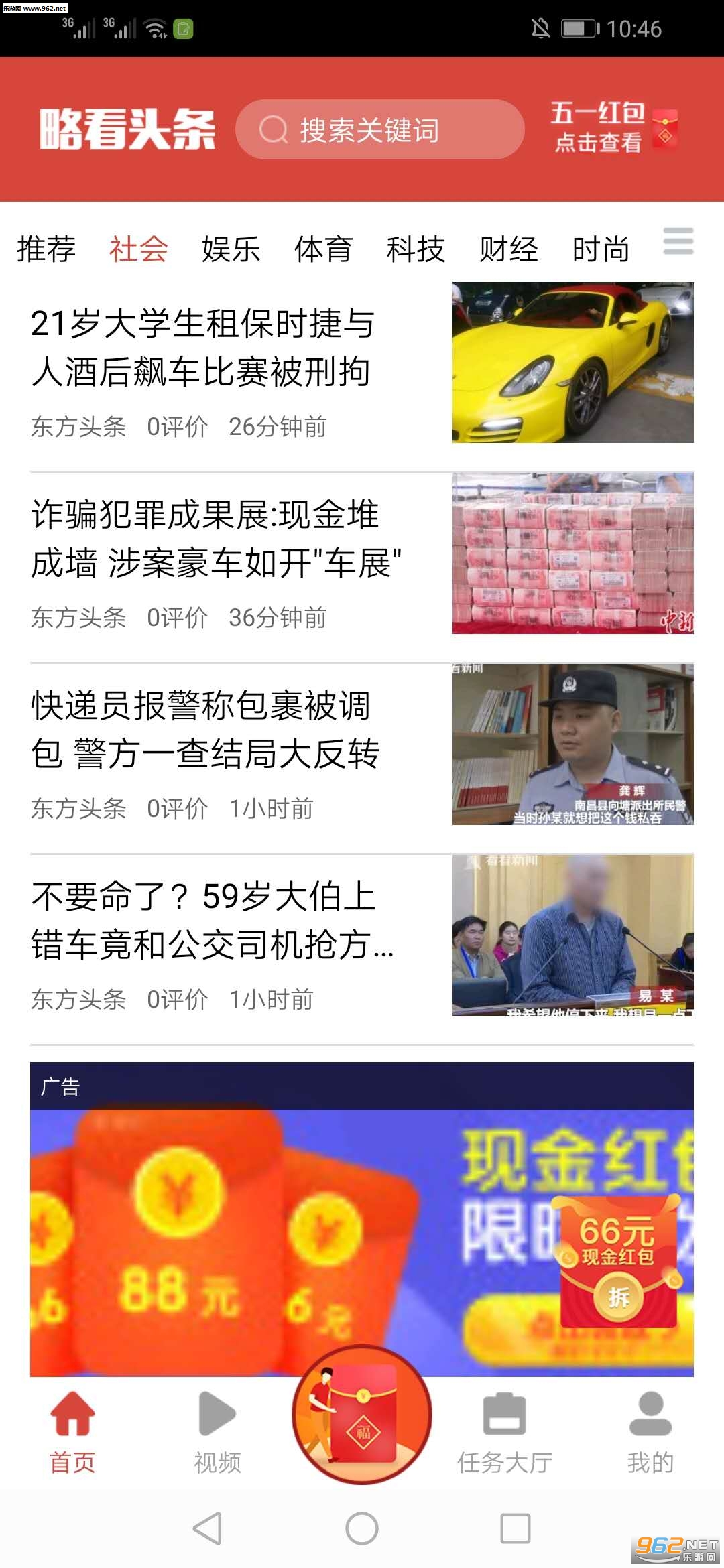Select the 时尚 tab
Viewport: 724px width, 1568px height.
601,249
